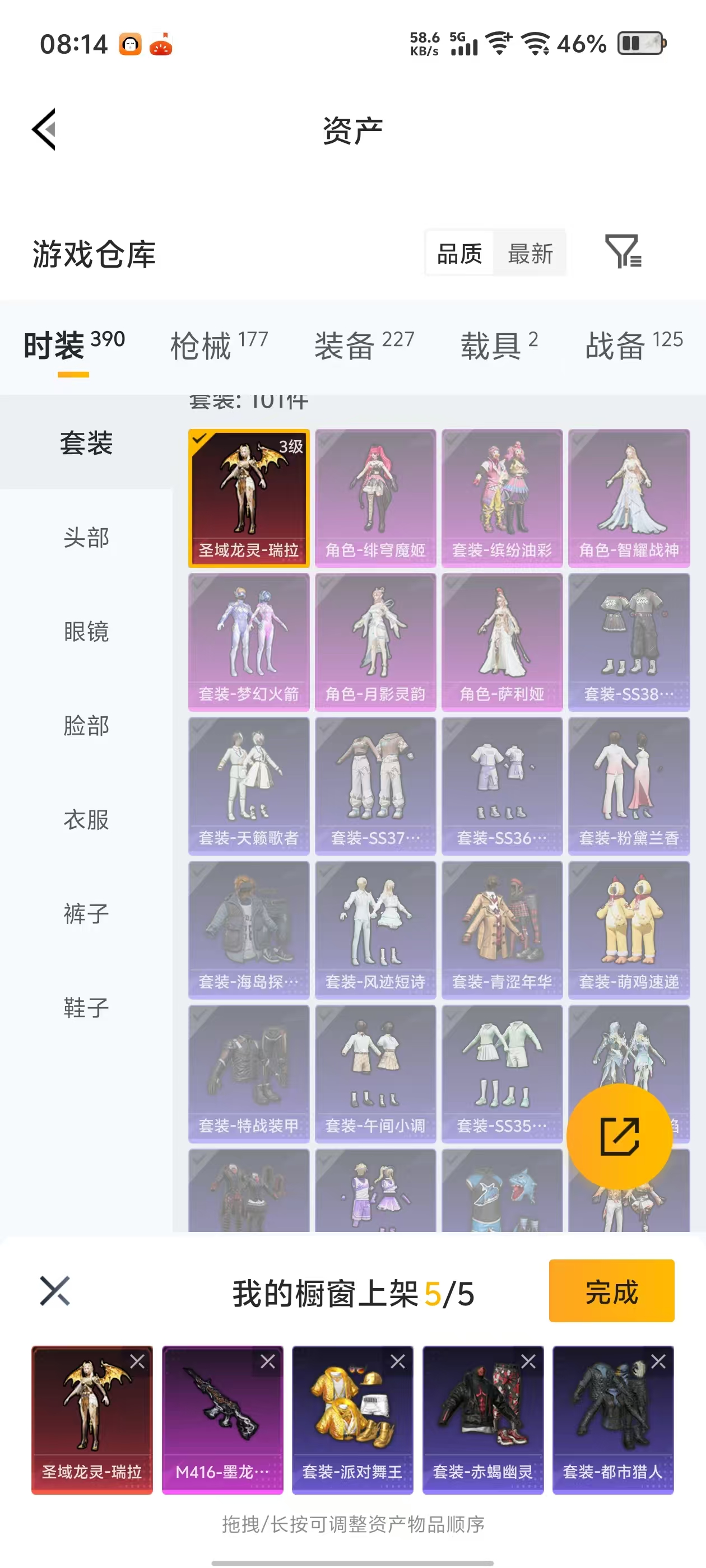Select the 衣服 category
Screen dimensions: 706x1568
tap(86, 819)
